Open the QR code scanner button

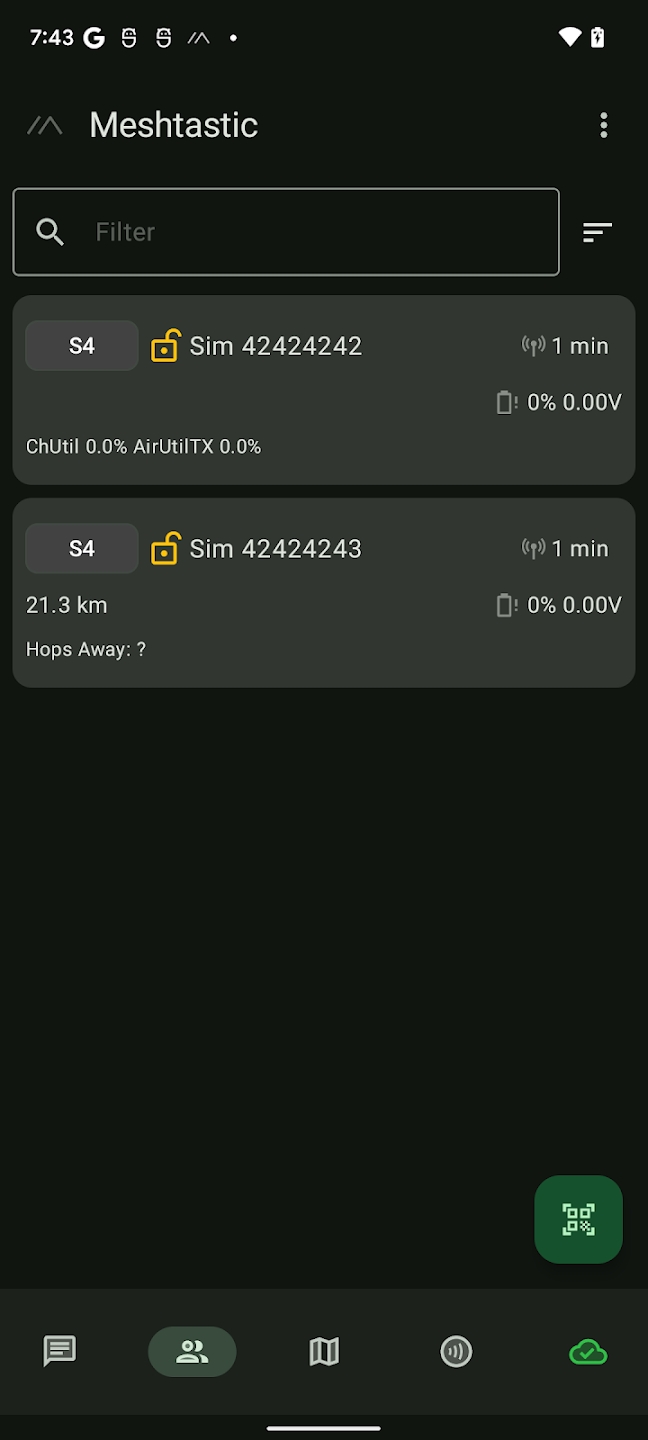(578, 1219)
